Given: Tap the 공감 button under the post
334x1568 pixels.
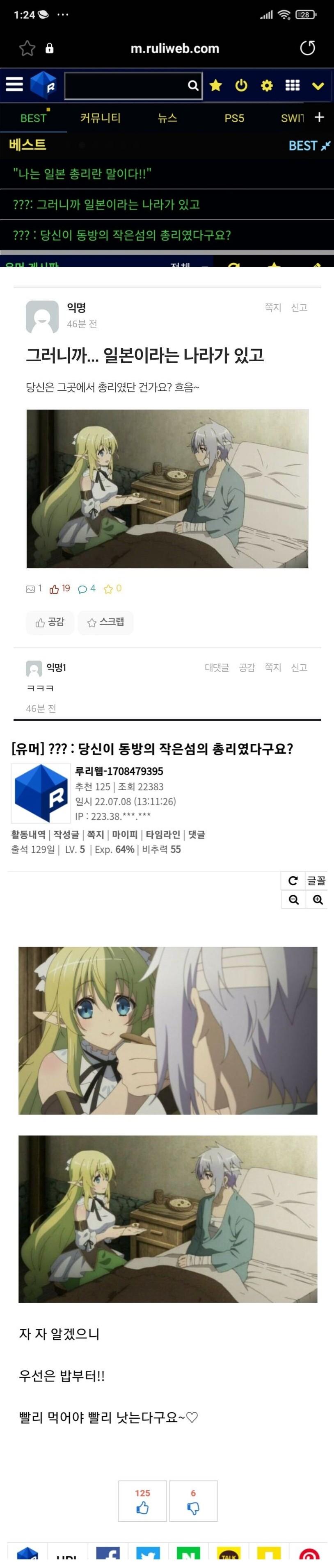Looking at the screenshot, I should (50, 622).
